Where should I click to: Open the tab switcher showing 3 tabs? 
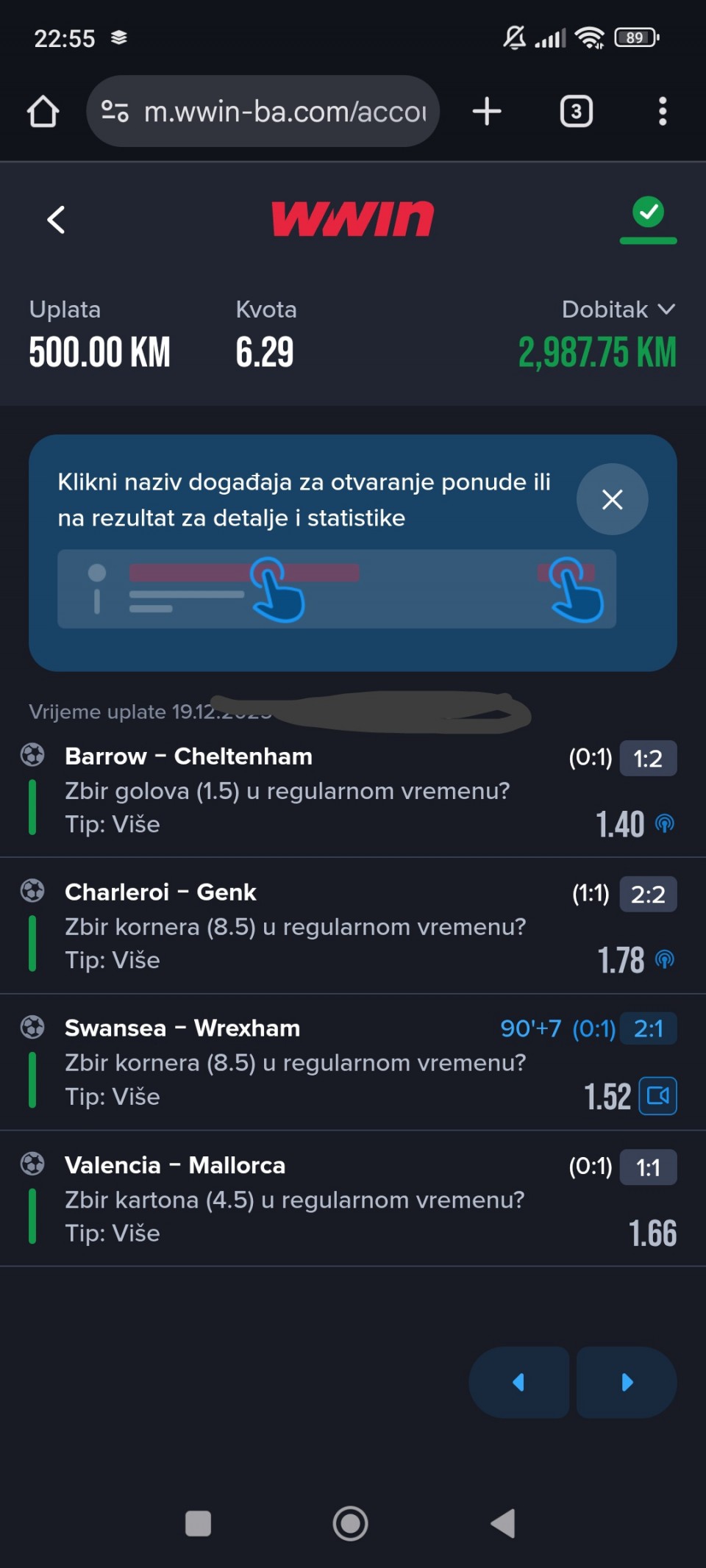576,112
